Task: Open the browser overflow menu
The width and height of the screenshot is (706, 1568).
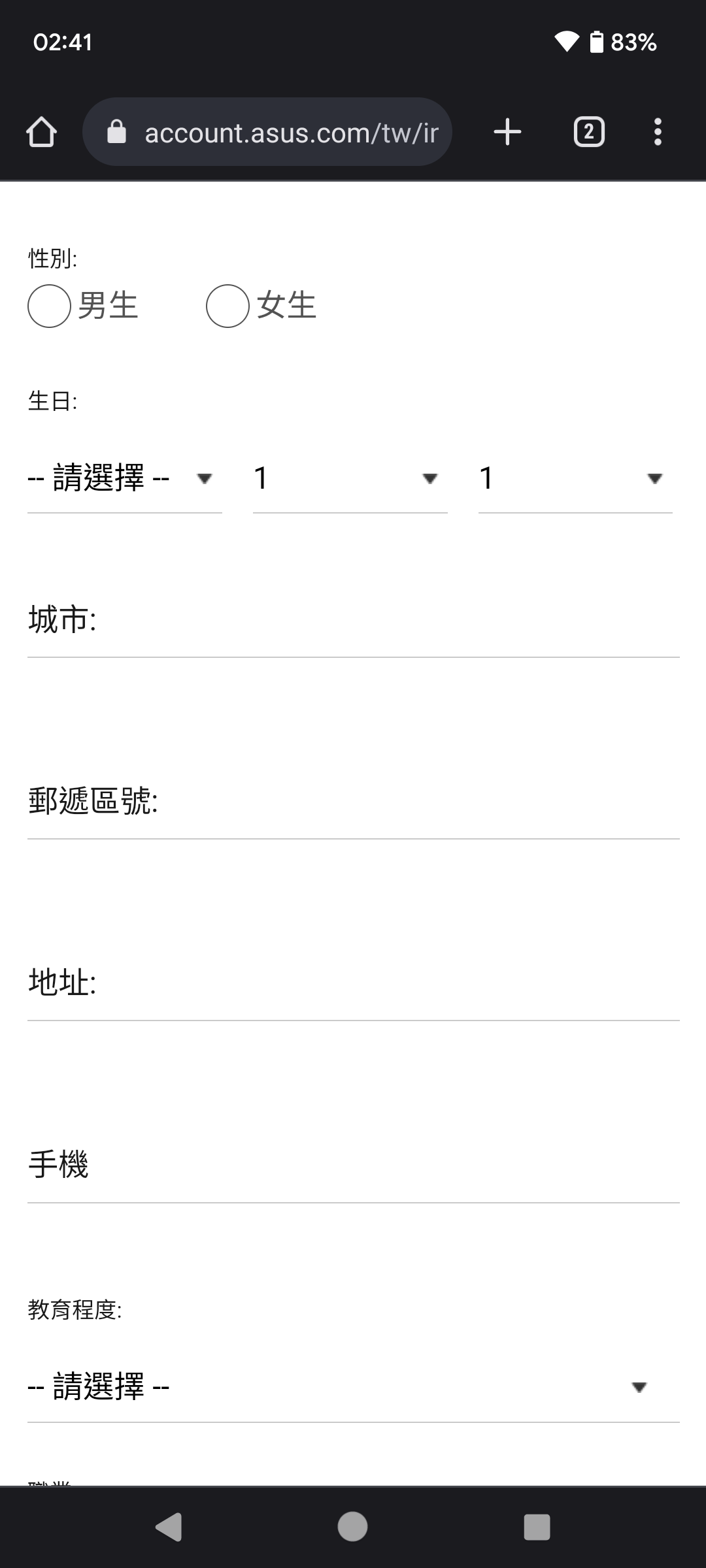Action: (x=658, y=132)
